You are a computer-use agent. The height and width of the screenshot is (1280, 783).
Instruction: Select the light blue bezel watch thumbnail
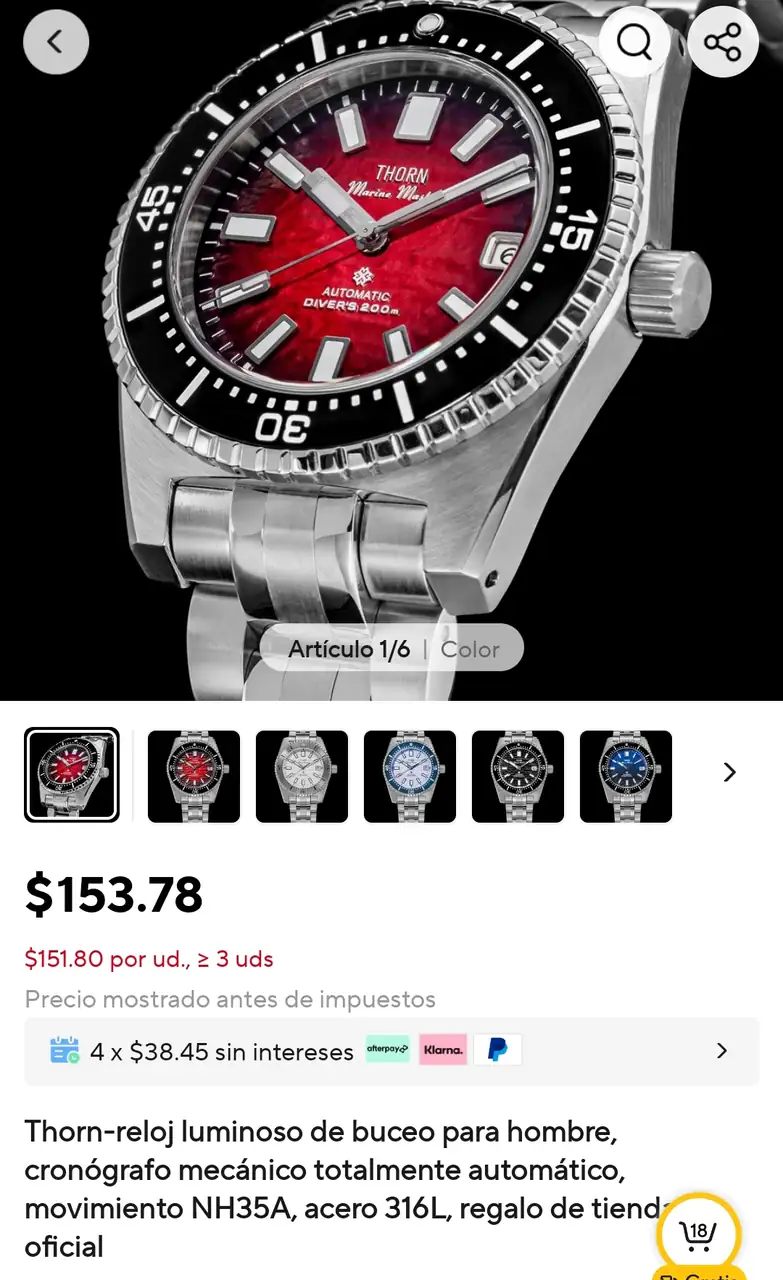(x=410, y=776)
